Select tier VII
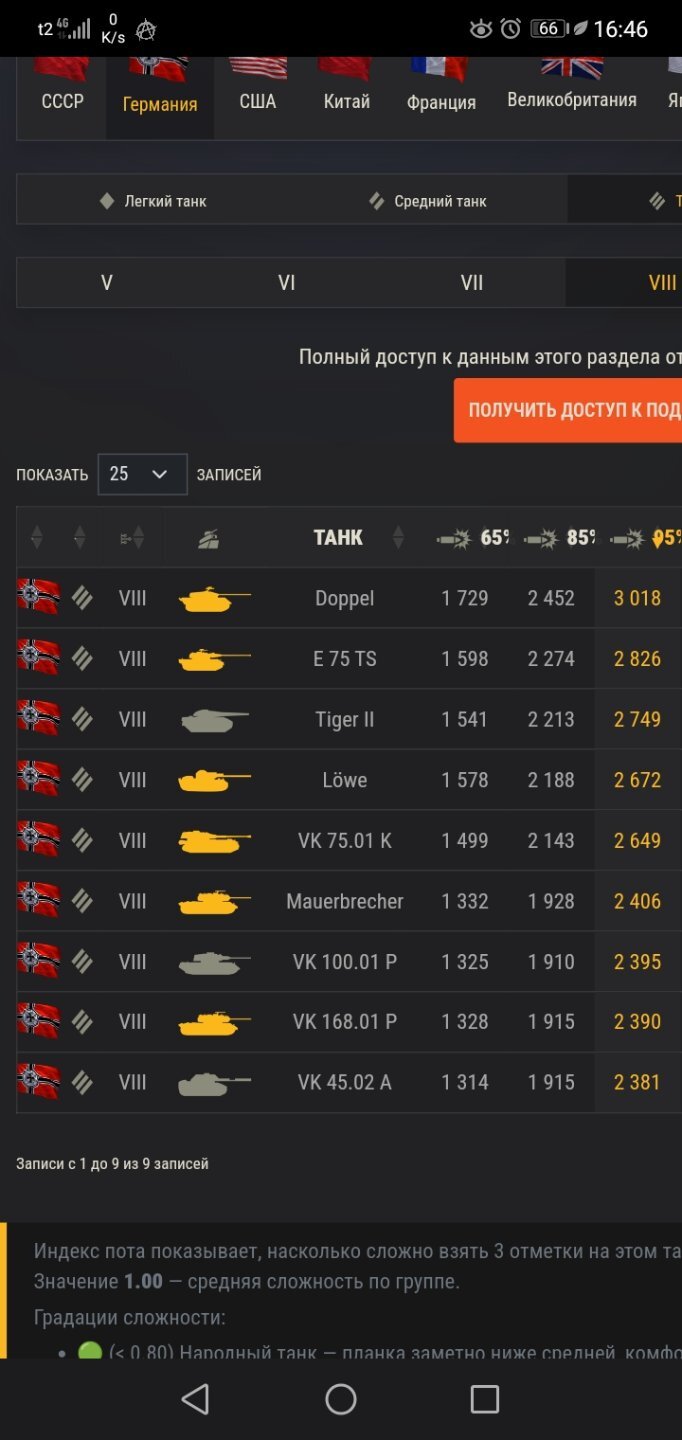 click(x=472, y=282)
